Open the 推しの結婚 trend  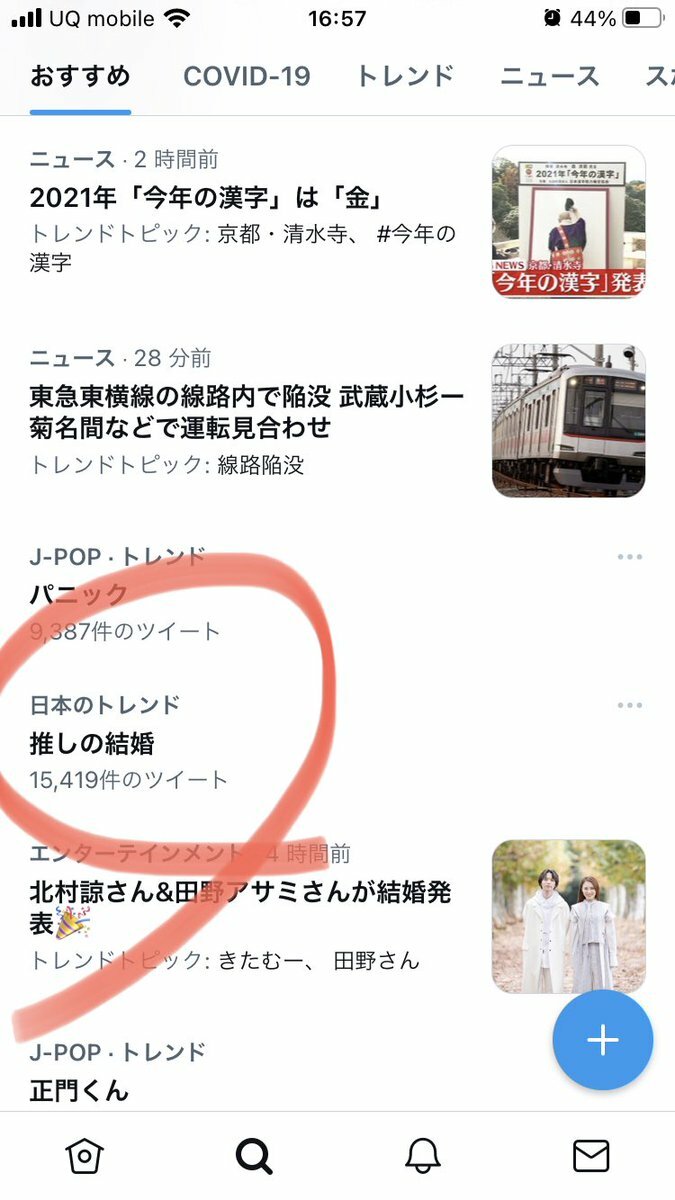coord(92,743)
